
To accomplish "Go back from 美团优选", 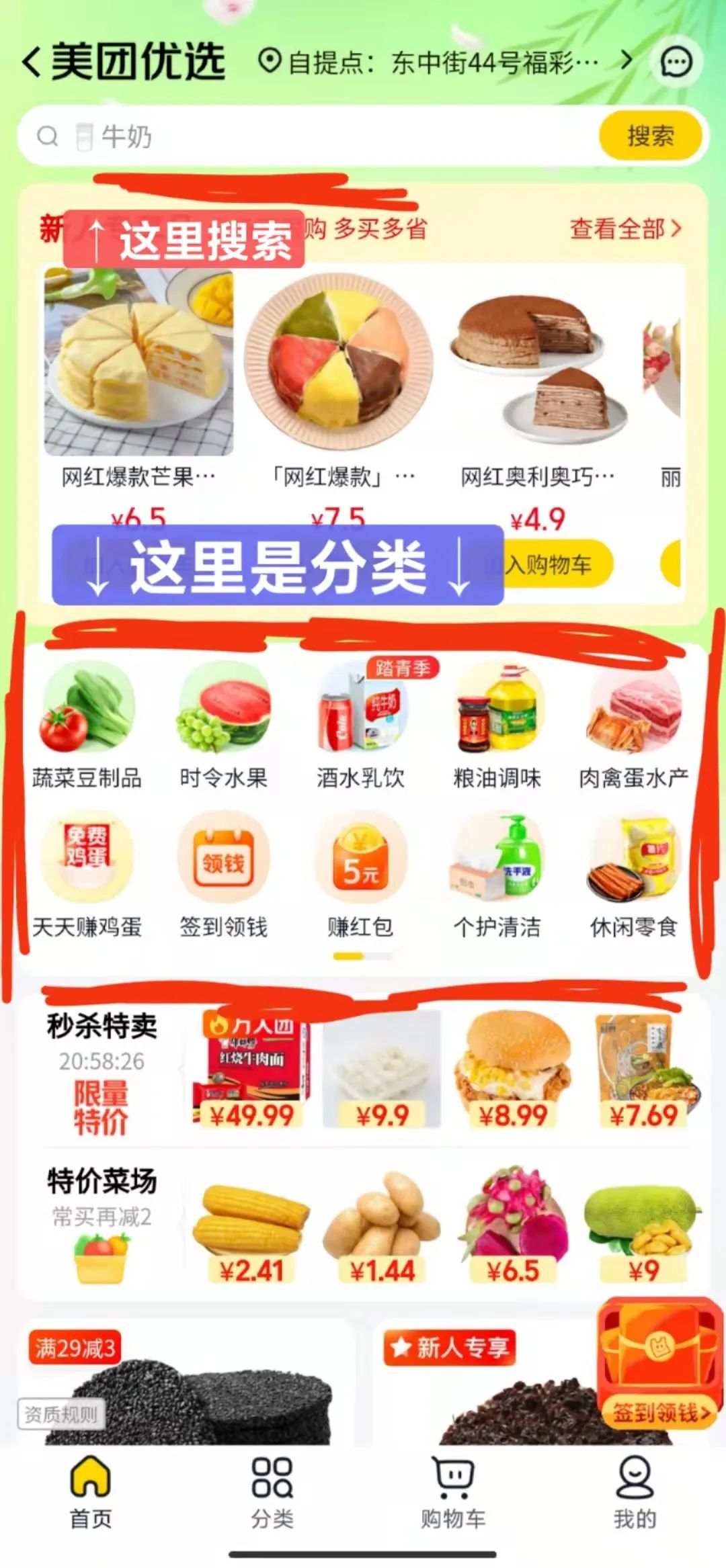I will point(32,62).
